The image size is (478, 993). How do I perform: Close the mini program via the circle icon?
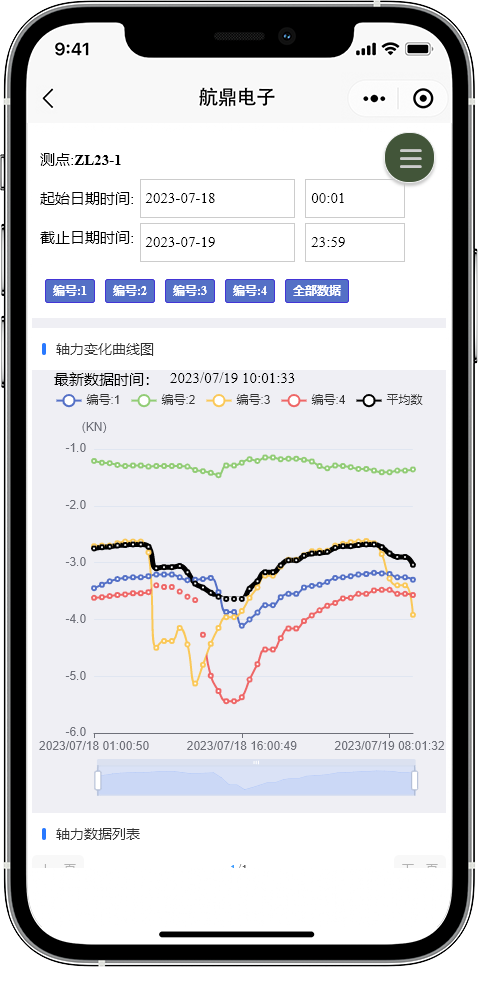[422, 98]
